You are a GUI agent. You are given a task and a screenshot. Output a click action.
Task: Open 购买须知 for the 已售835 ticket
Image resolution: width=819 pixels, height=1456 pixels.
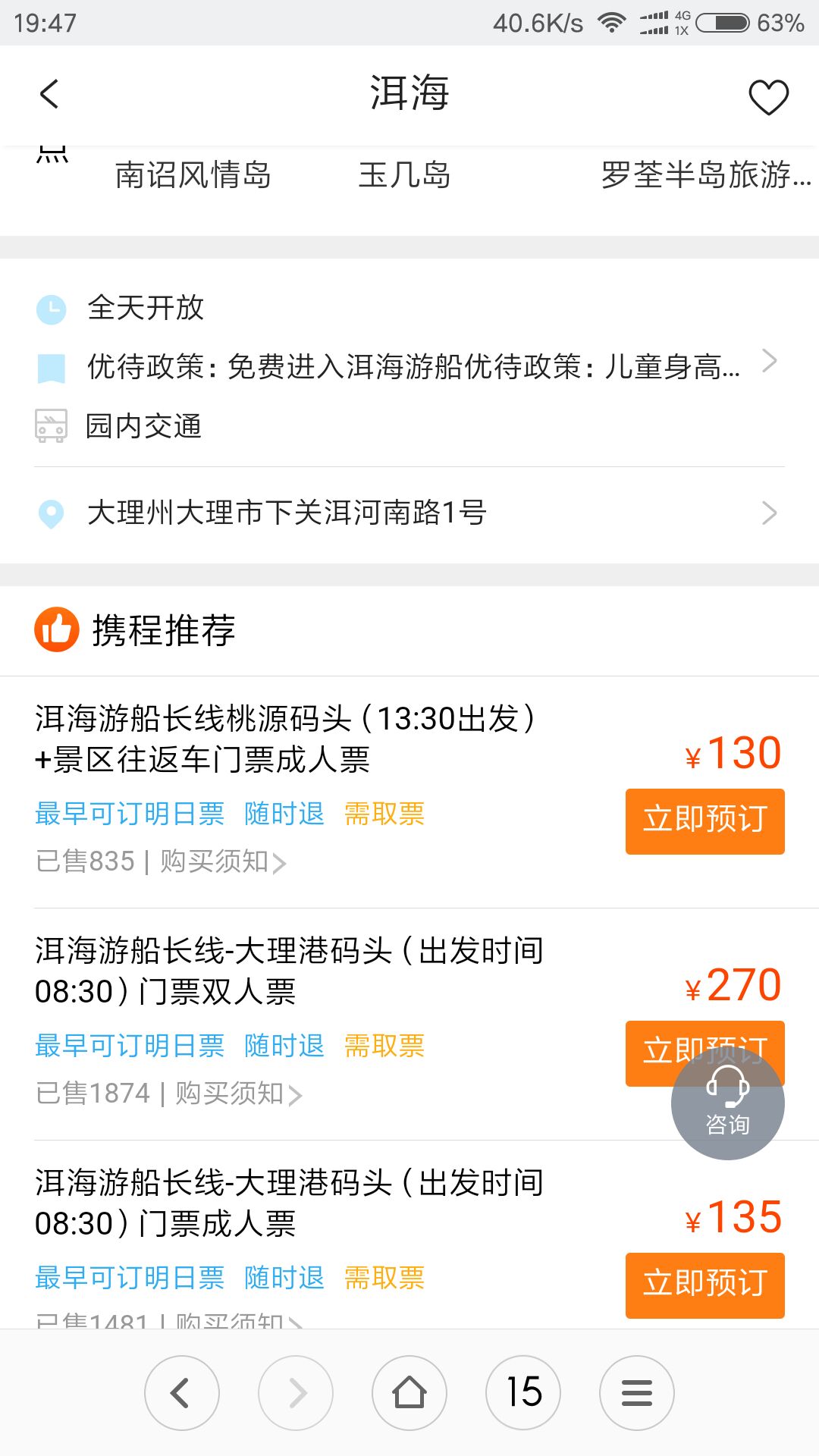pyautogui.click(x=223, y=862)
